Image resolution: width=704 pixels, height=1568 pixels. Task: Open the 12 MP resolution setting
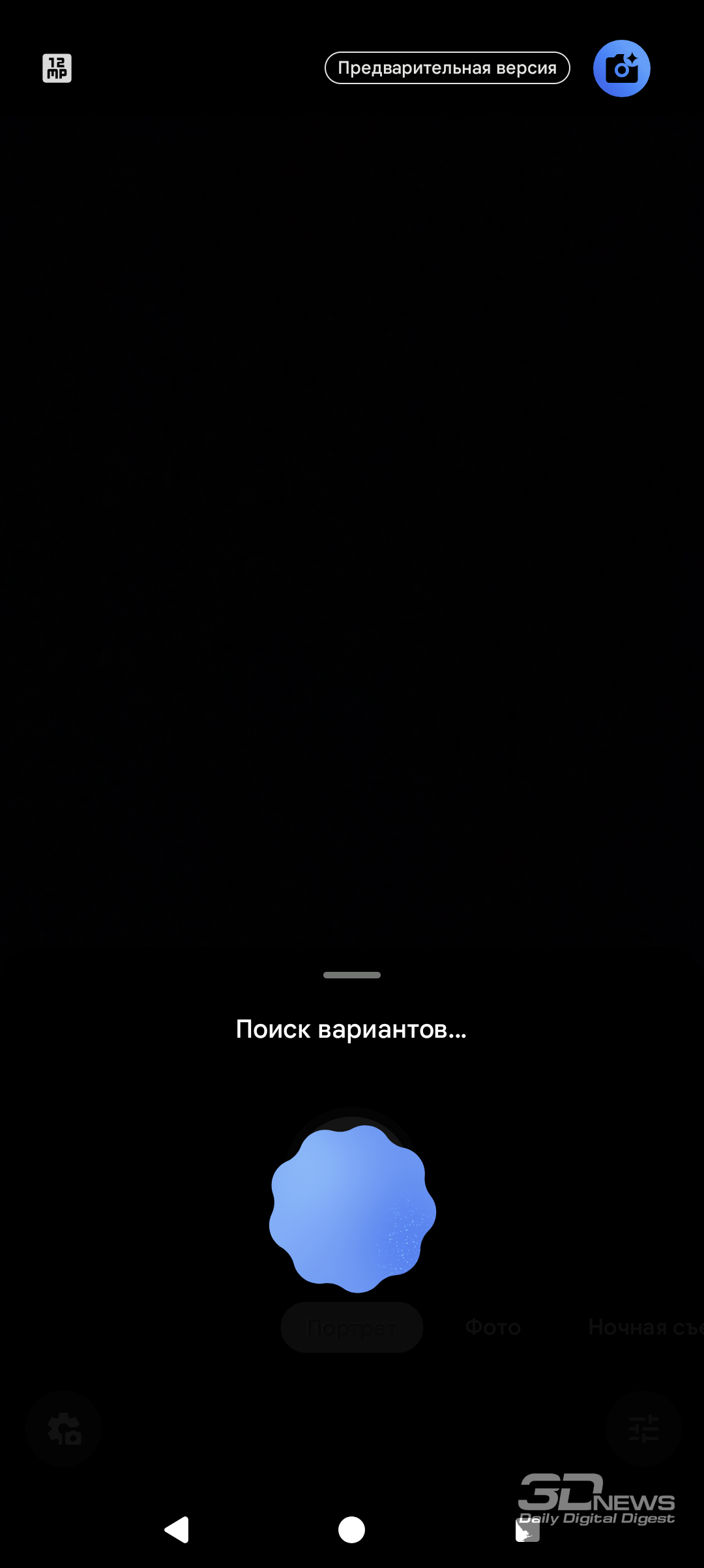click(57, 68)
